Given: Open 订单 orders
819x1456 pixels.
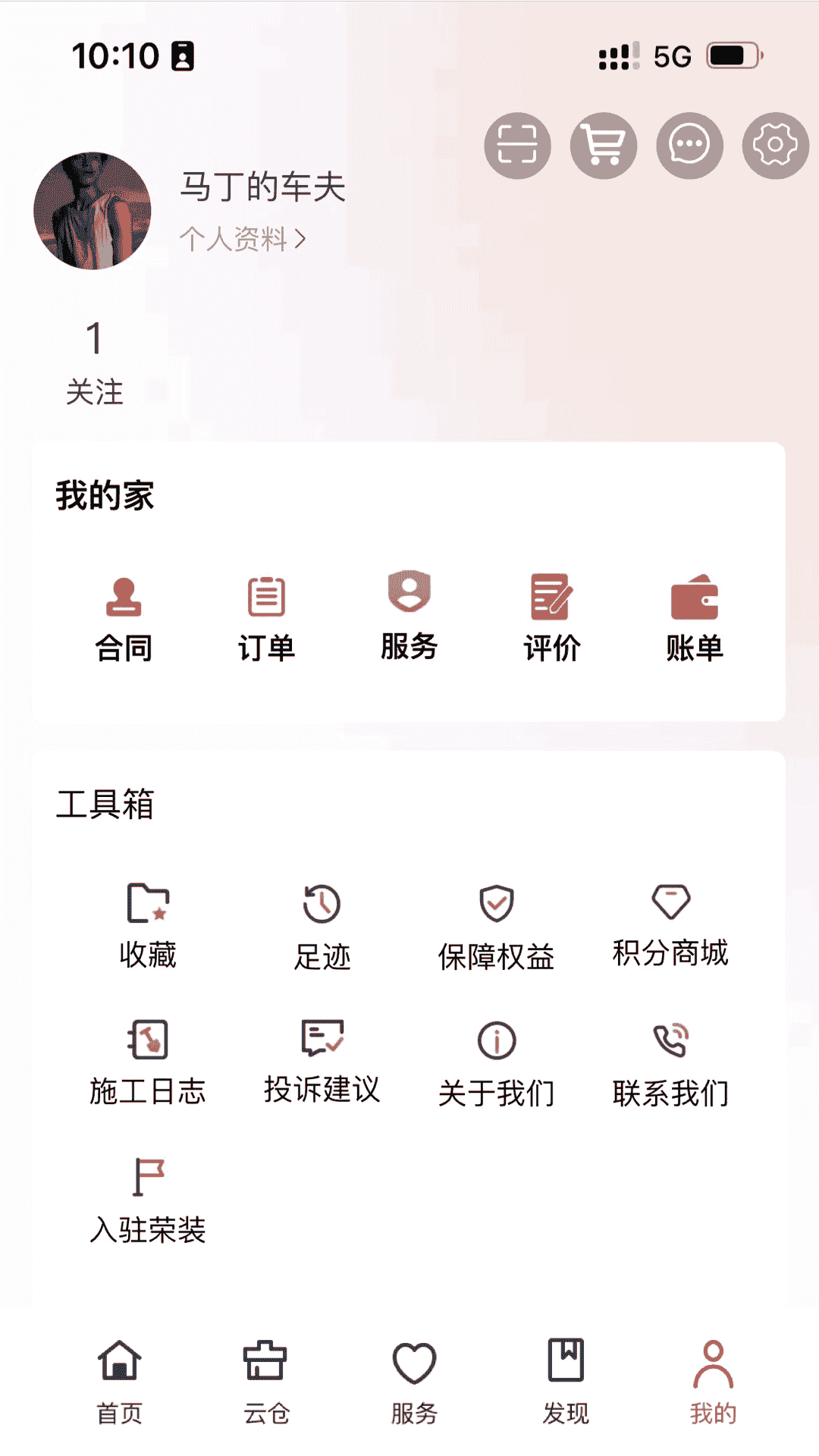Looking at the screenshot, I should [266, 618].
